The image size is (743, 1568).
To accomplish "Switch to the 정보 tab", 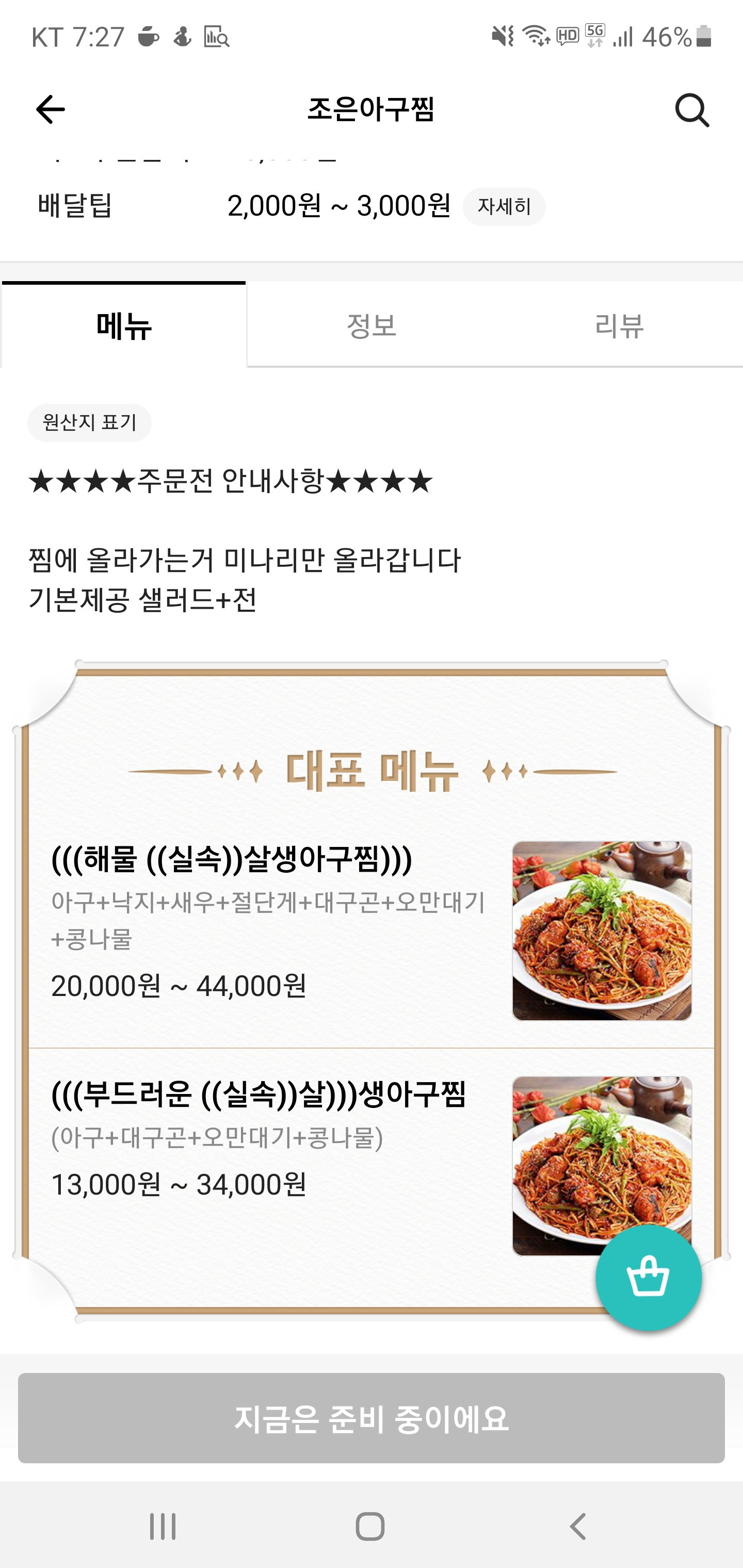I will [372, 325].
